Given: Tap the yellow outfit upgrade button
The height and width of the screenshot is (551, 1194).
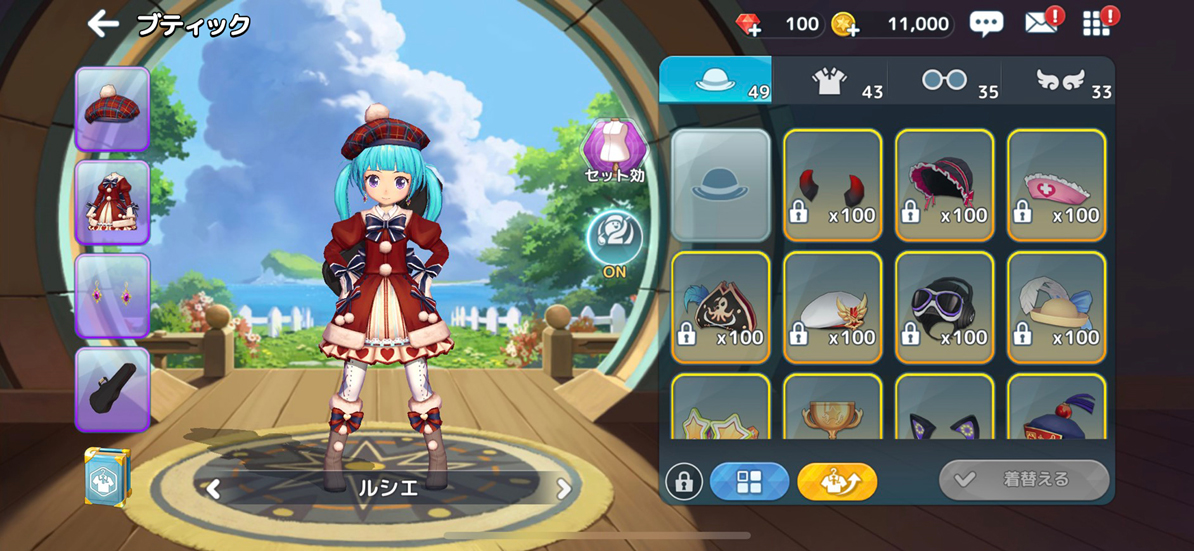Looking at the screenshot, I should (x=837, y=481).
